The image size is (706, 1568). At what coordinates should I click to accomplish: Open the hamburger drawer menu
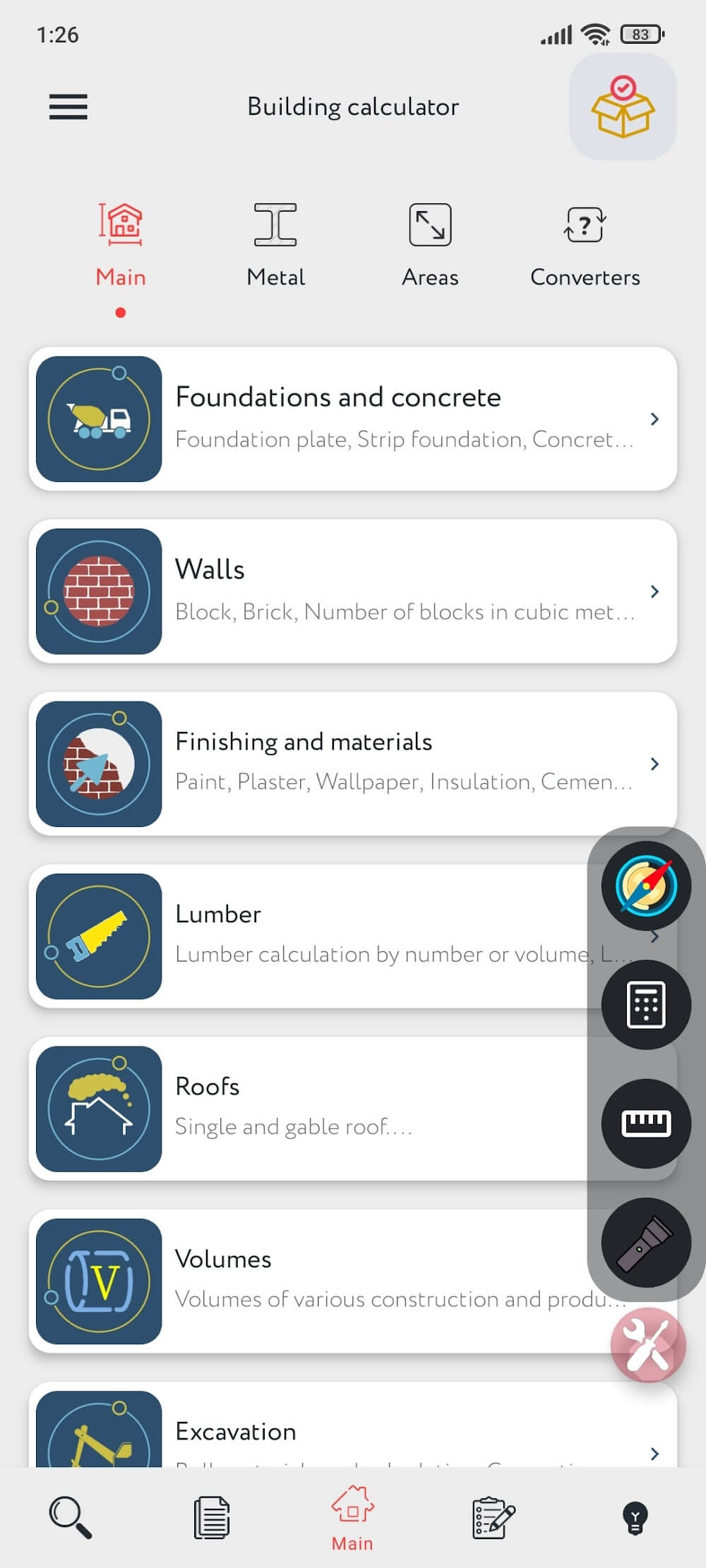[x=68, y=107]
